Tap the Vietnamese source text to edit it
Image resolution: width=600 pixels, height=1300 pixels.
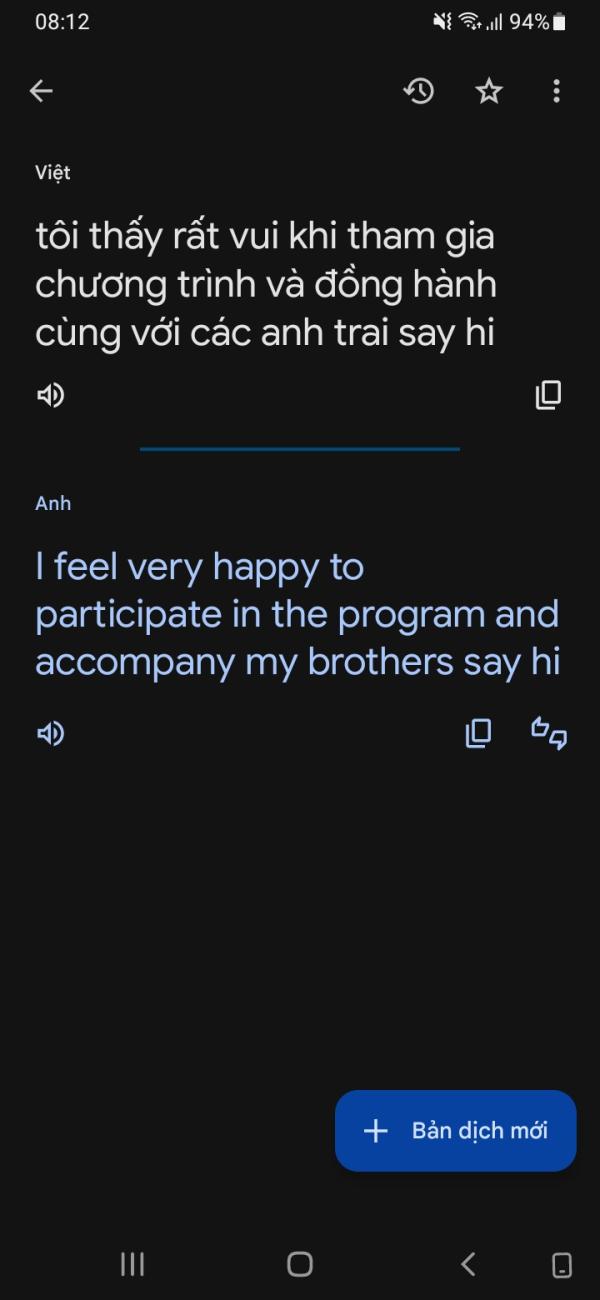266,285
